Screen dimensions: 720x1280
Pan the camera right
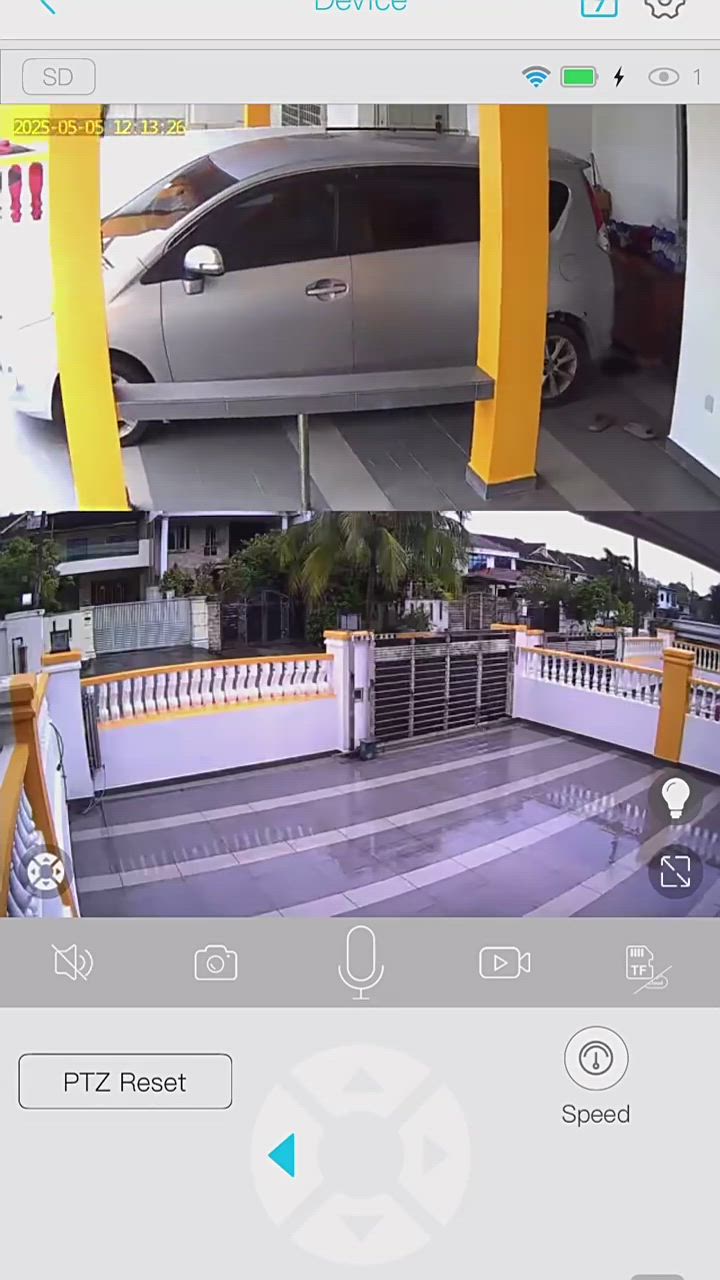tap(436, 1156)
